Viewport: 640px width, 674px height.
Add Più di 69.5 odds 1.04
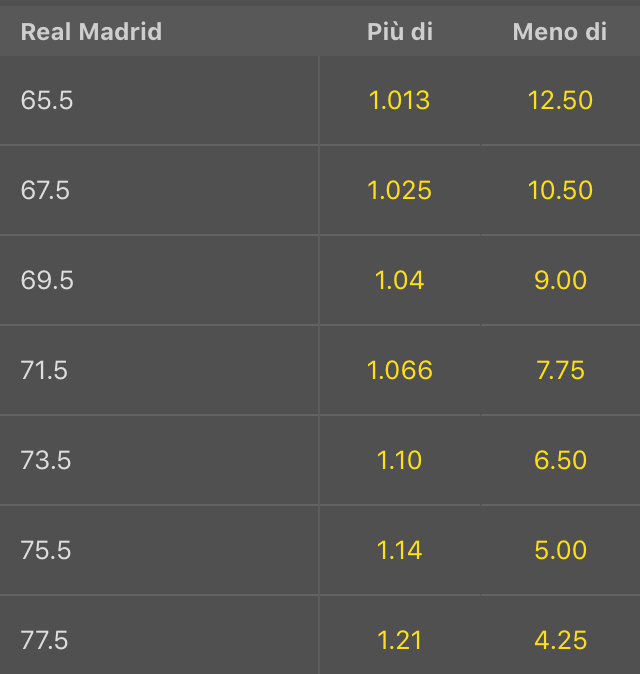pyautogui.click(x=400, y=280)
